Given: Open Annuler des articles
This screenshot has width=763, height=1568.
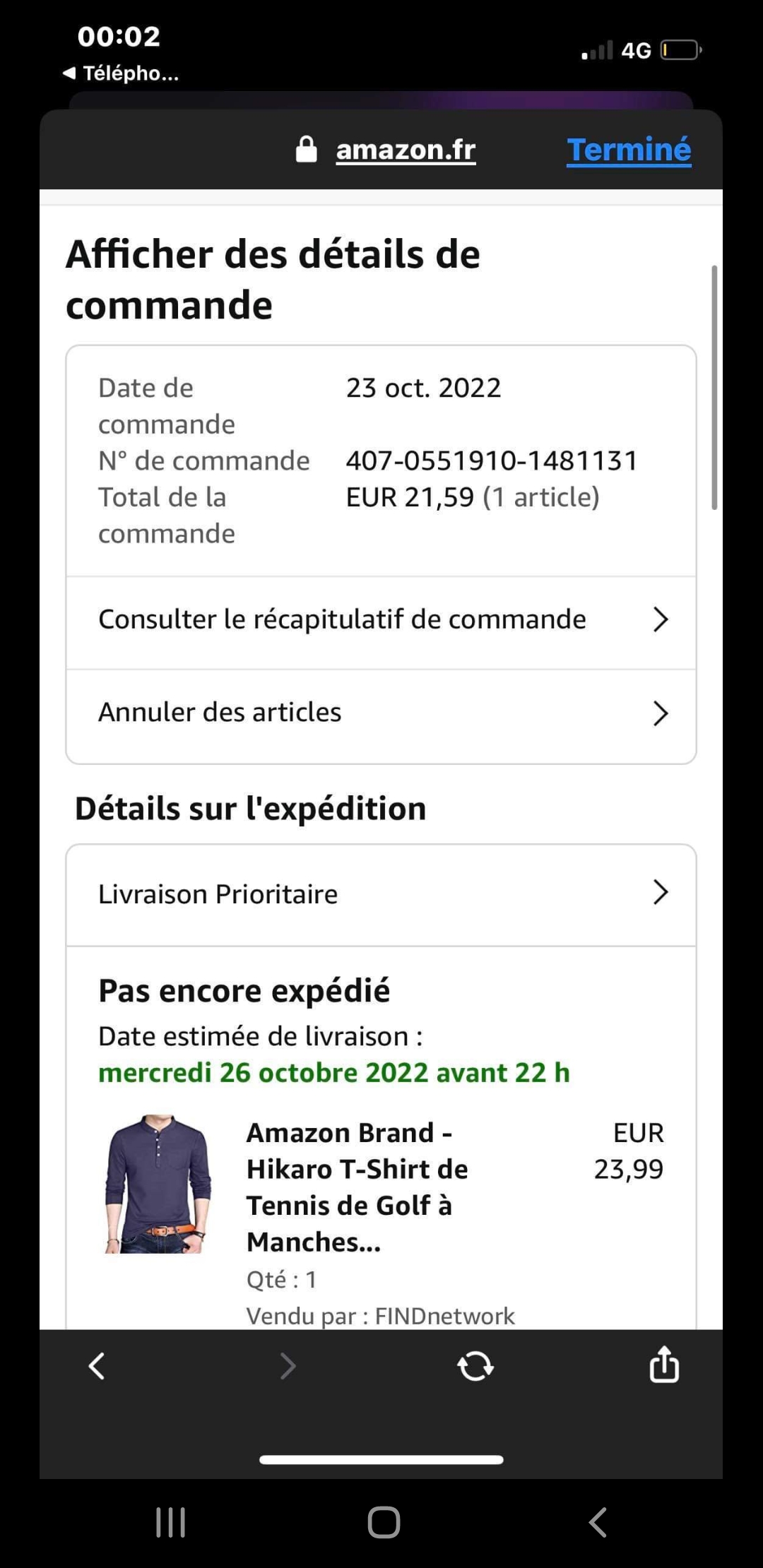Looking at the screenshot, I should (x=381, y=713).
